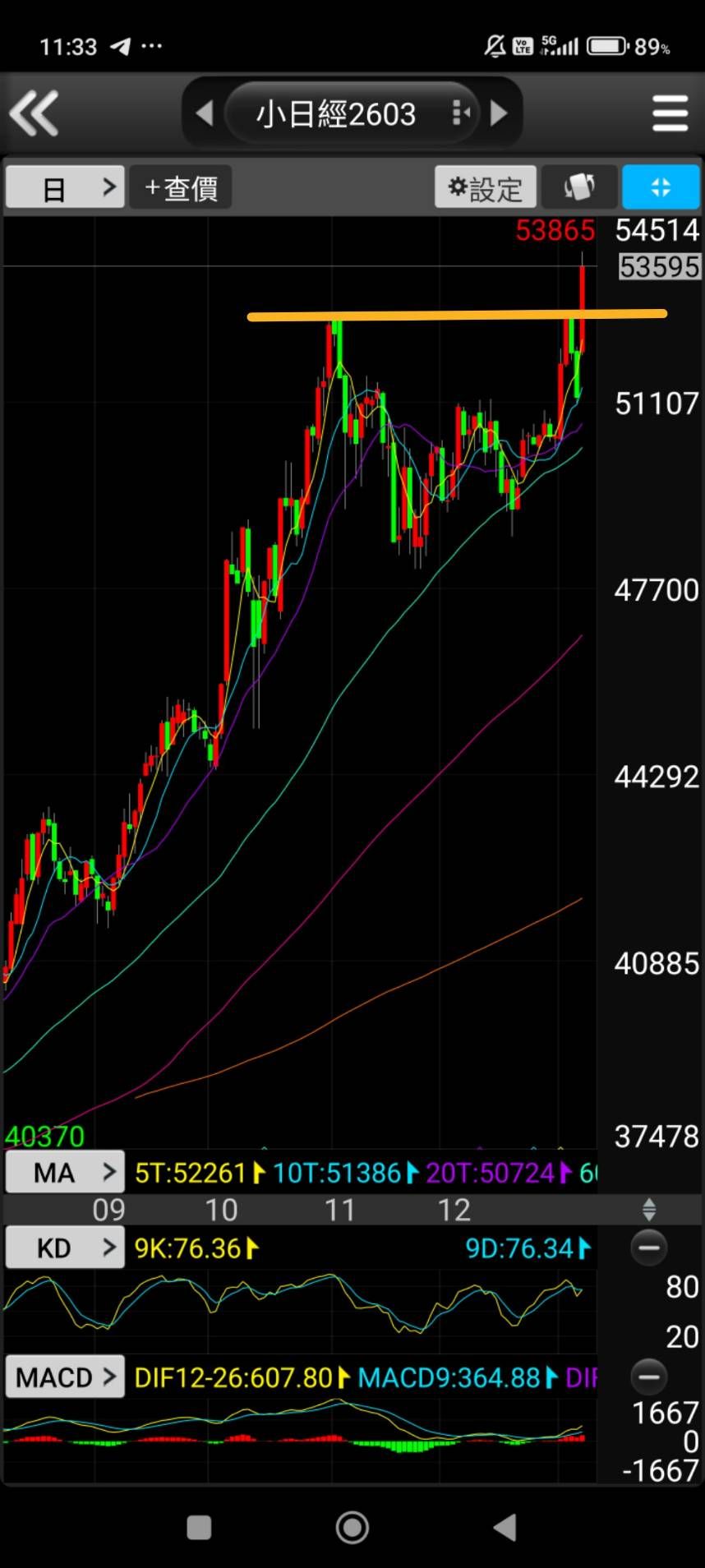Viewport: 705px width, 1568px height.
Task: Tap the +查價 button
Action: pyautogui.click(x=180, y=188)
